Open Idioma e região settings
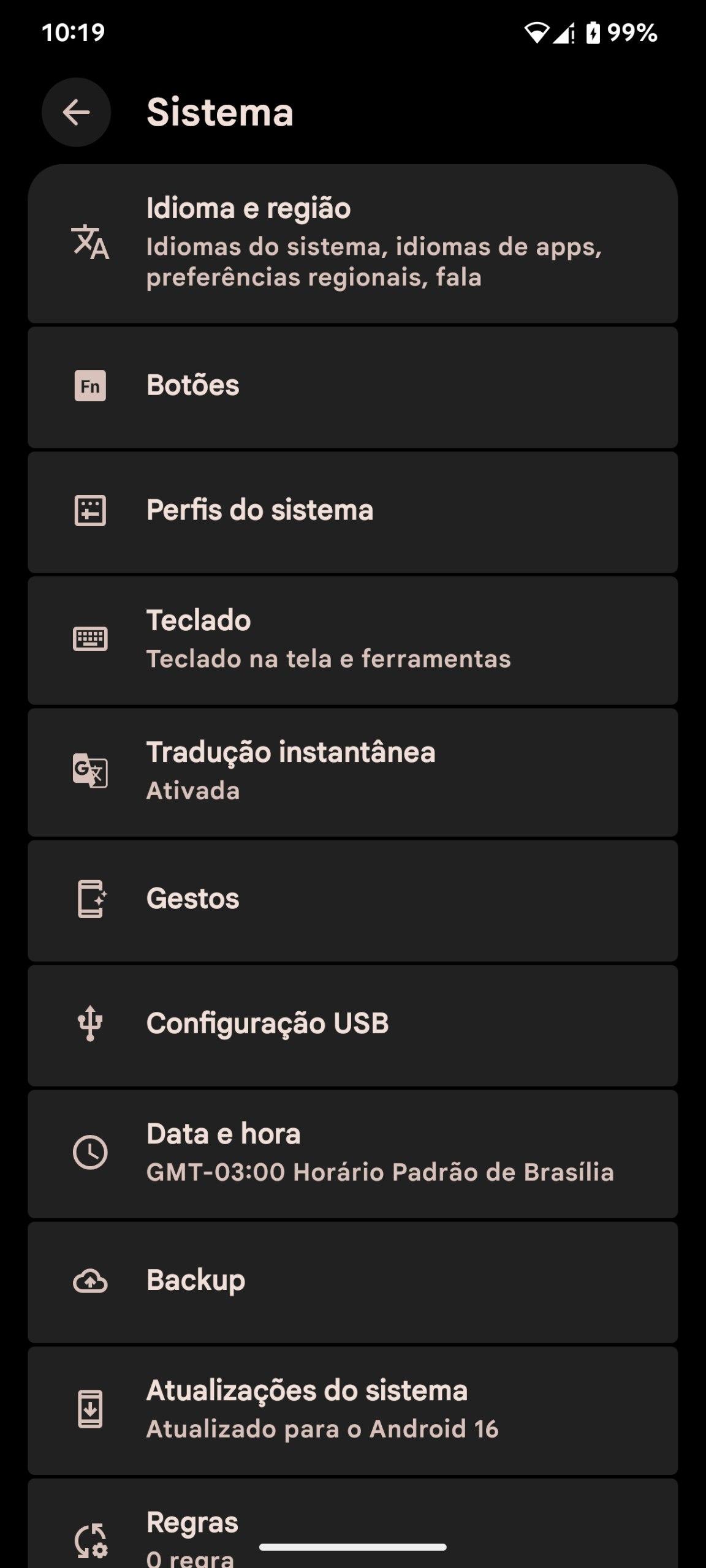Screen dimensions: 706x1568 (x=352, y=243)
